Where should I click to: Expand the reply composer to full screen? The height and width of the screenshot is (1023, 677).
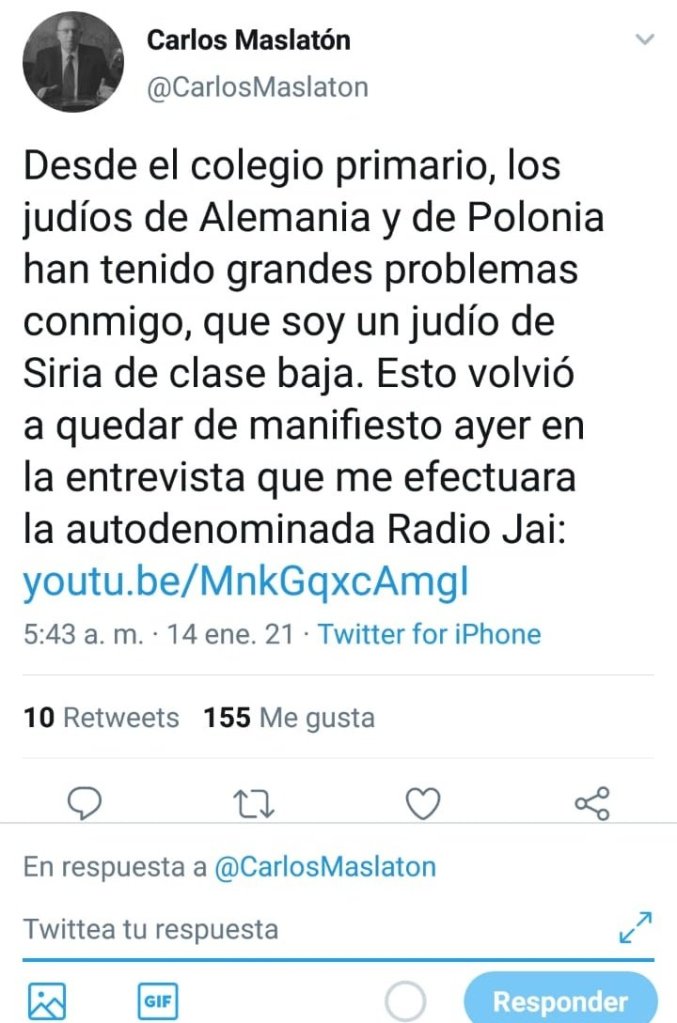coord(636,928)
